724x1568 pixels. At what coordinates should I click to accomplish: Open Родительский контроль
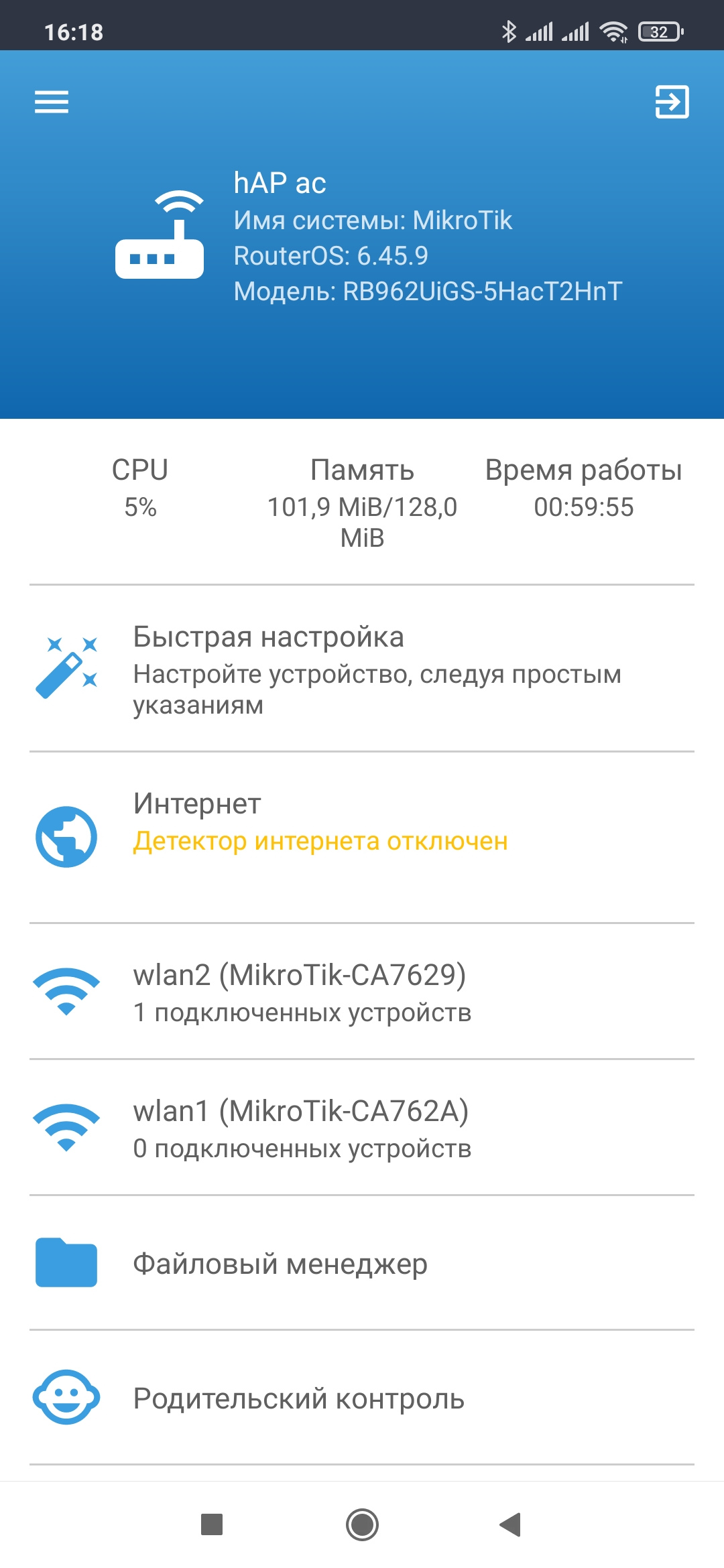click(x=362, y=1398)
